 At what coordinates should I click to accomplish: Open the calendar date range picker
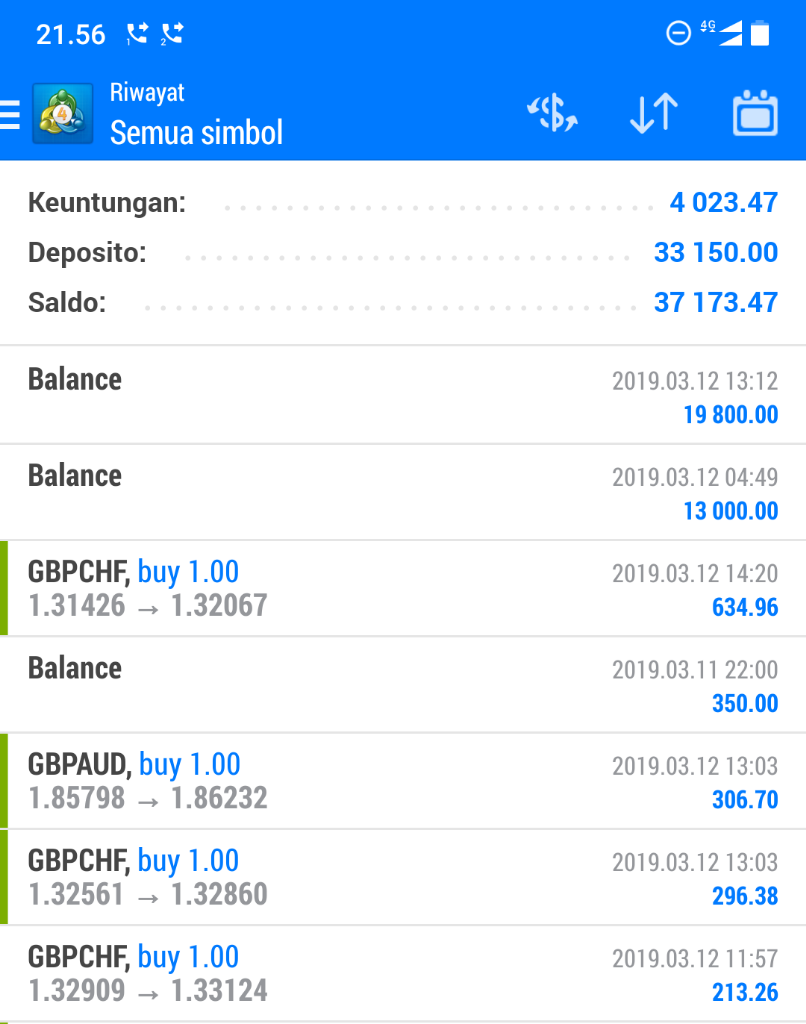click(x=755, y=114)
